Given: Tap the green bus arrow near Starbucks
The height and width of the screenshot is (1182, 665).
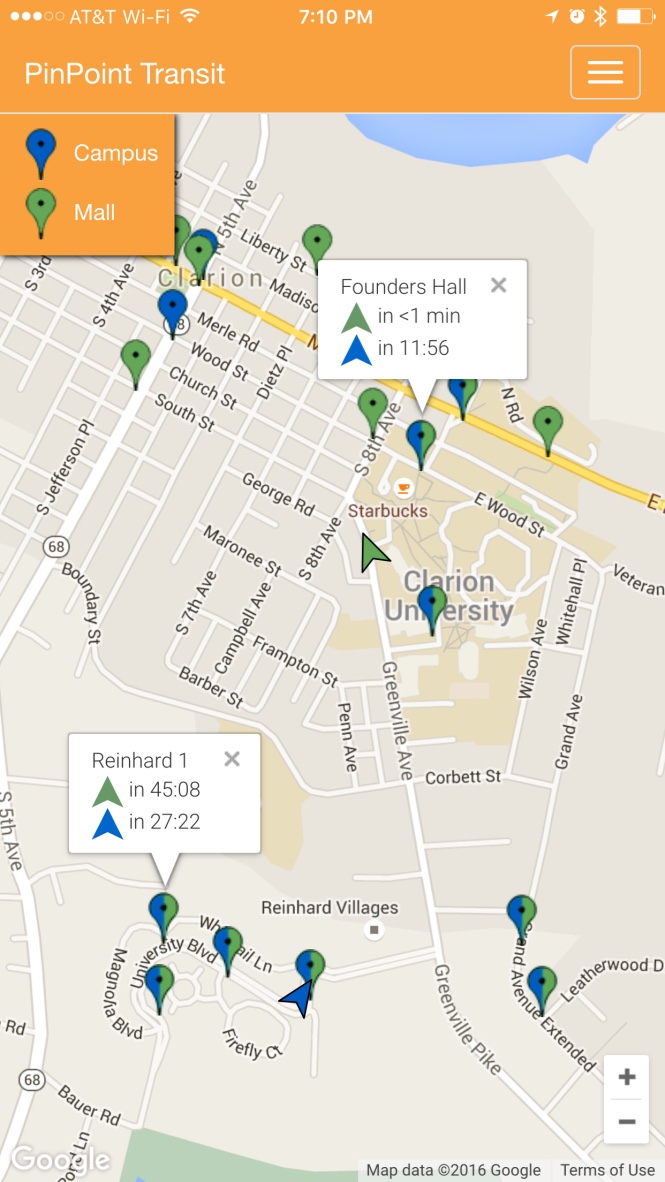Looking at the screenshot, I should coord(372,553).
